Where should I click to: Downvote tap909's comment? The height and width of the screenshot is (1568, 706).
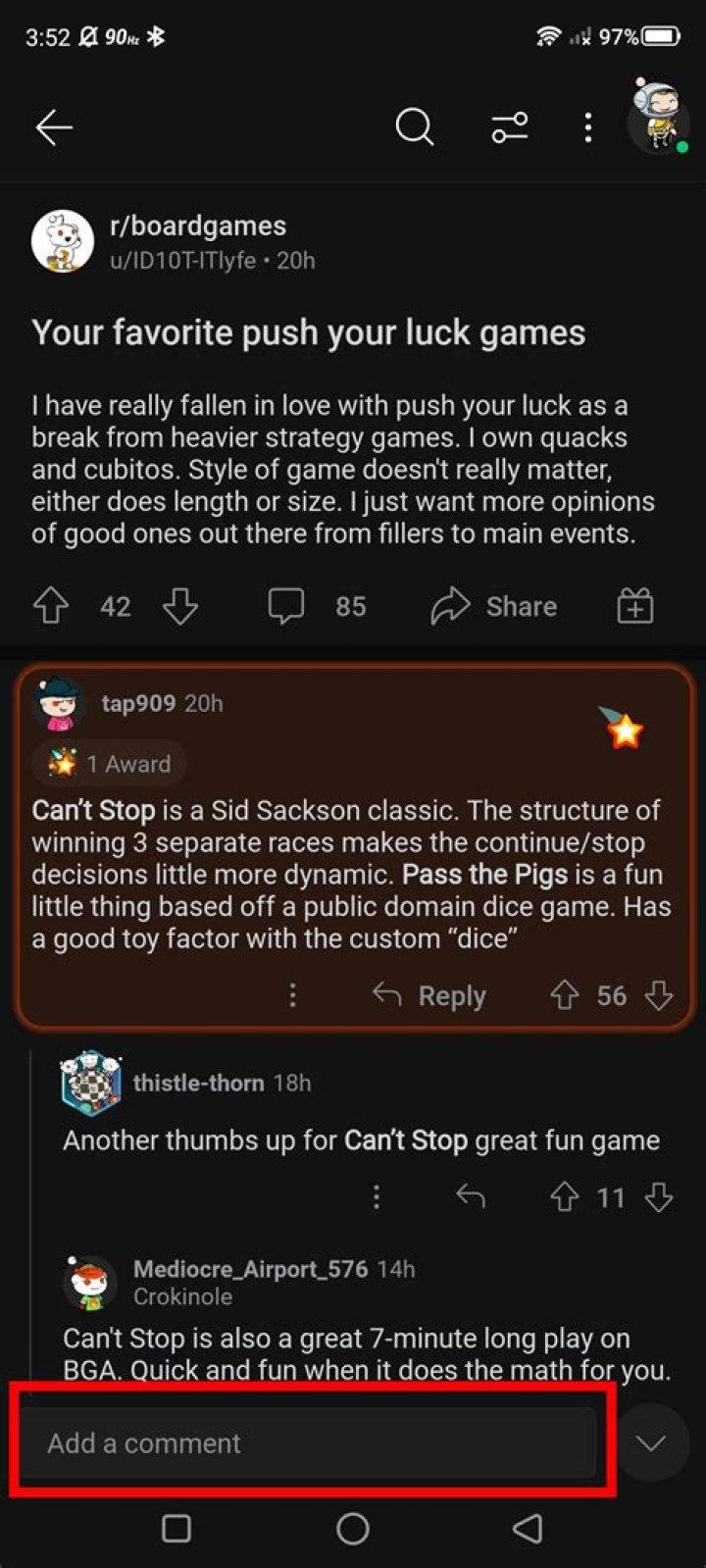coord(659,995)
